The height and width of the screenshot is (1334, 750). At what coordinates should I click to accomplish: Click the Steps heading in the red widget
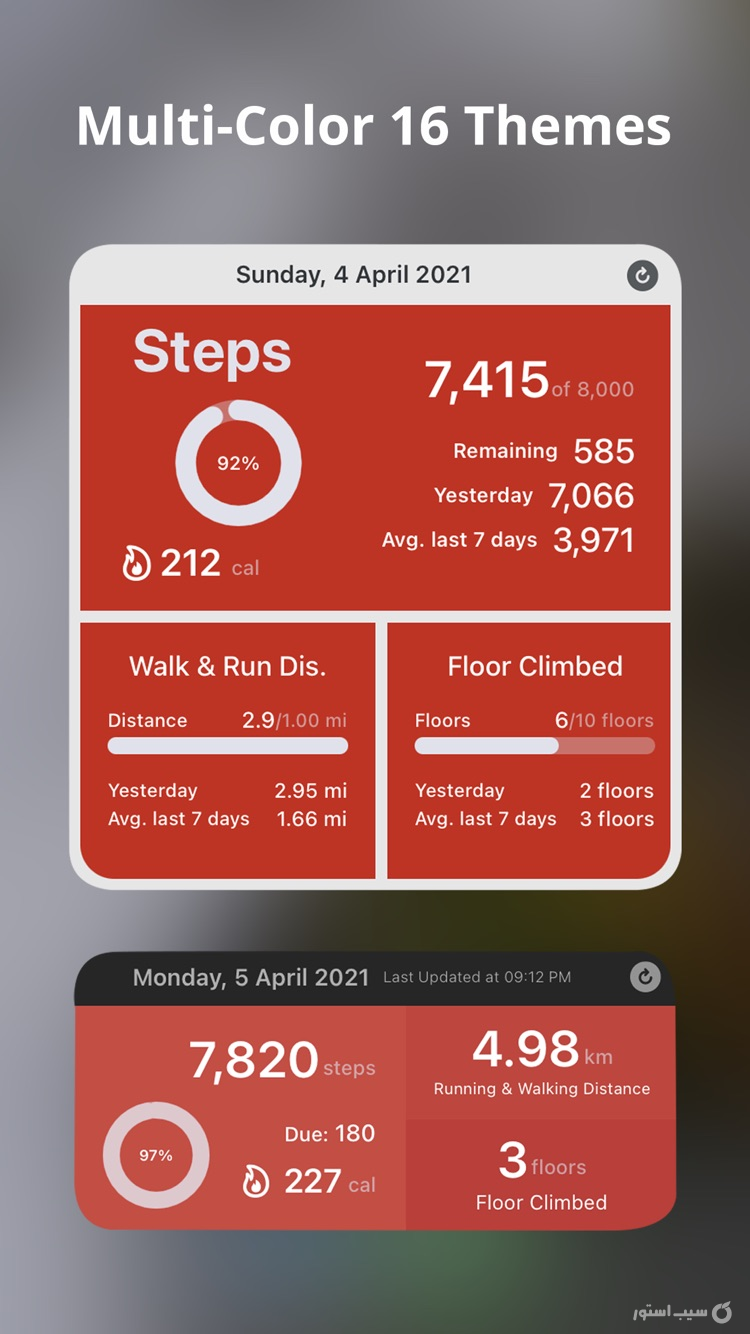pos(212,352)
